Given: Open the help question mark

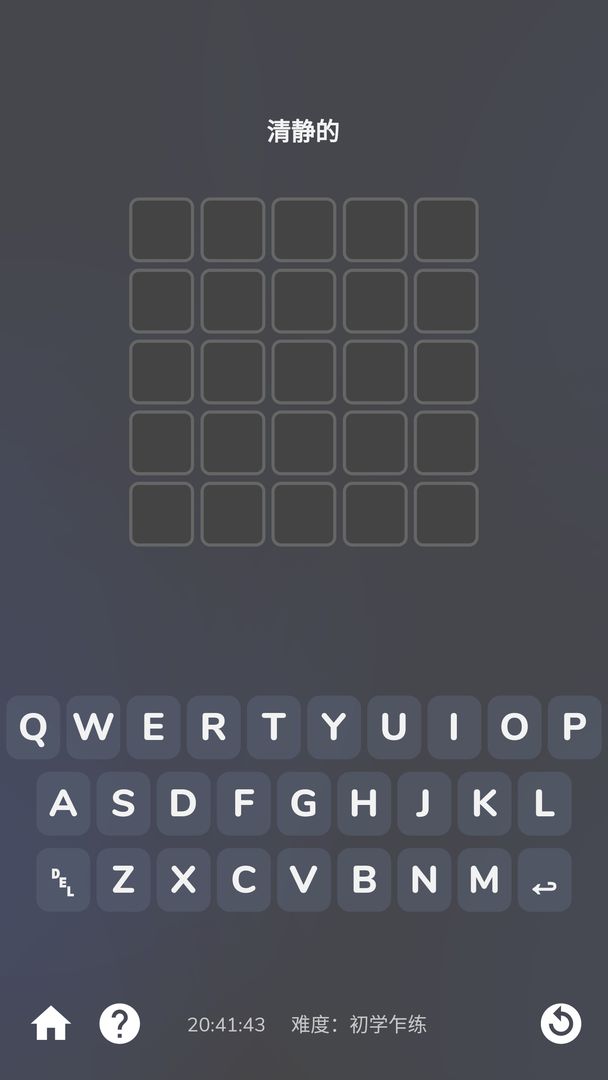Looking at the screenshot, I should [x=120, y=1024].
